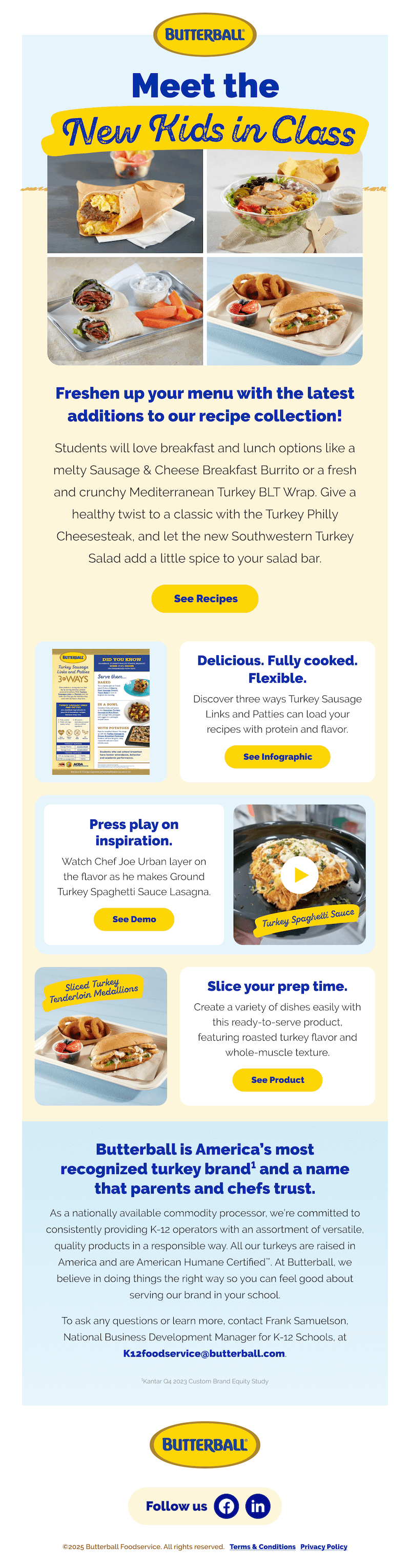Open the Privacy Policy link
The image size is (410, 1568).
(x=323, y=1546)
